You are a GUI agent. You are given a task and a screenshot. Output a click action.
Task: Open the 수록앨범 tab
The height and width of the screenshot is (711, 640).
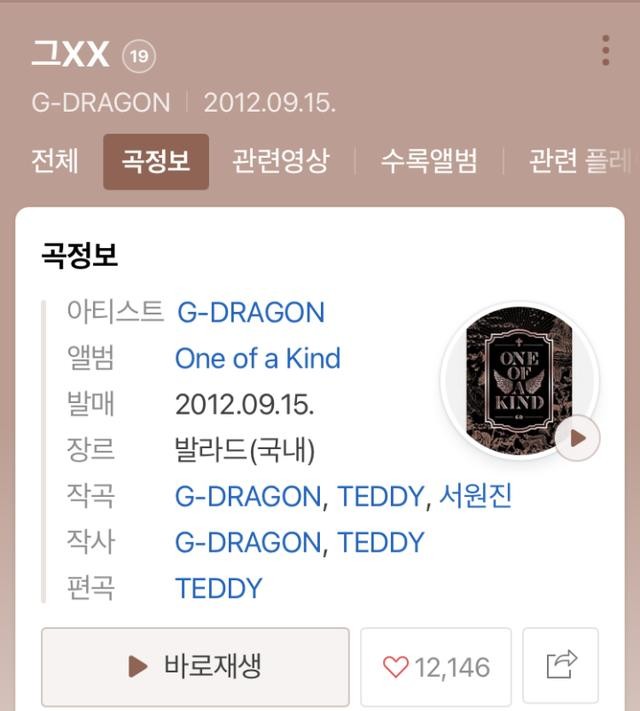429,162
